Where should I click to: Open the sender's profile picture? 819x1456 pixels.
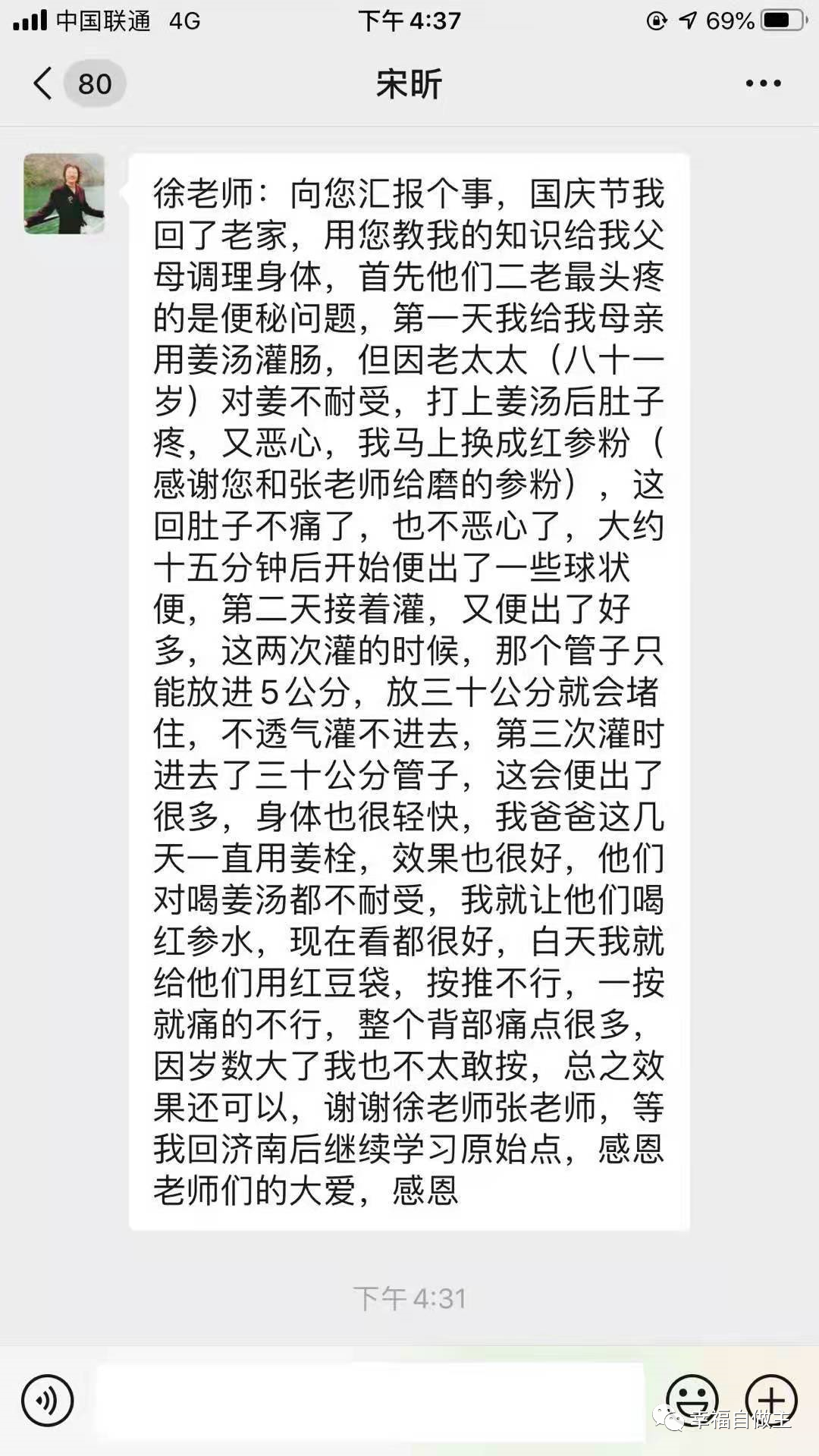click(64, 194)
